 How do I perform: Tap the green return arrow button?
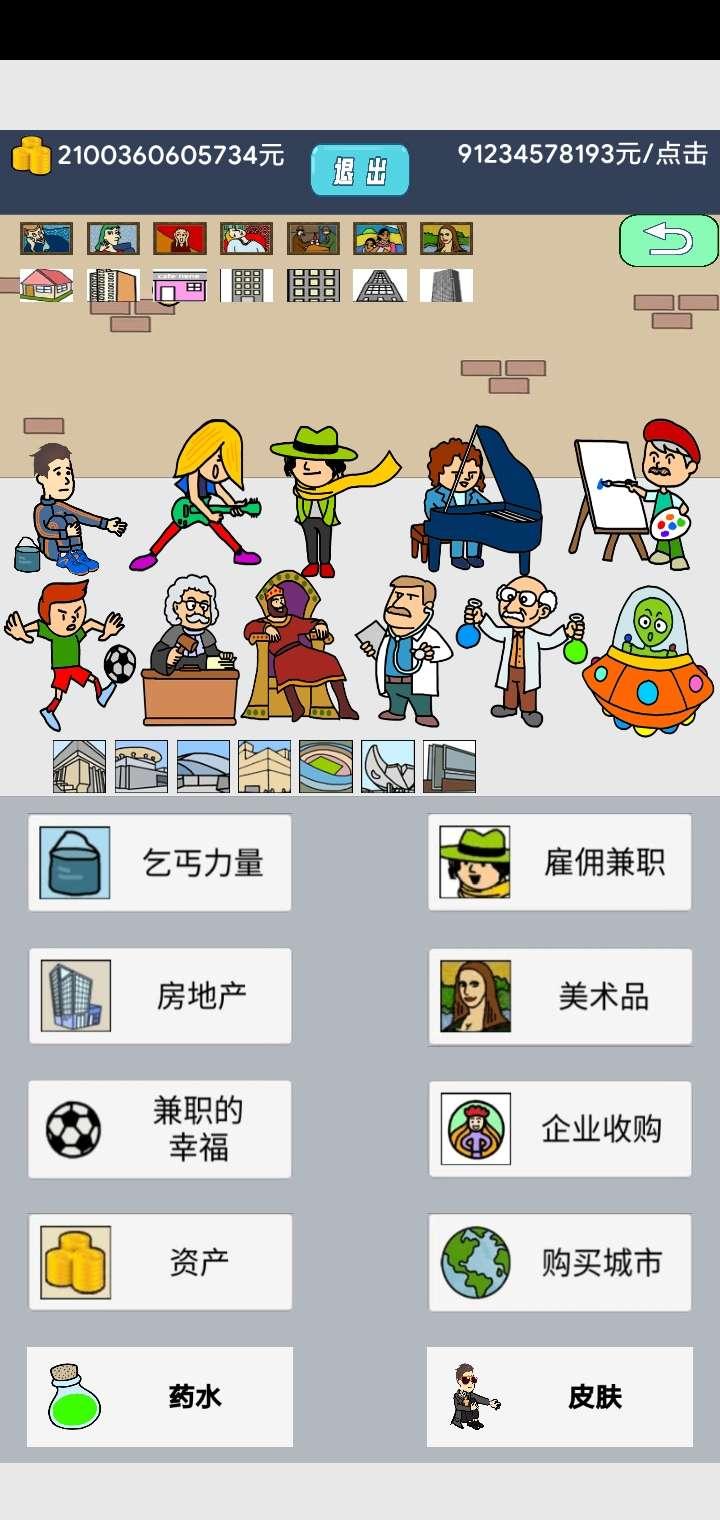click(x=669, y=241)
